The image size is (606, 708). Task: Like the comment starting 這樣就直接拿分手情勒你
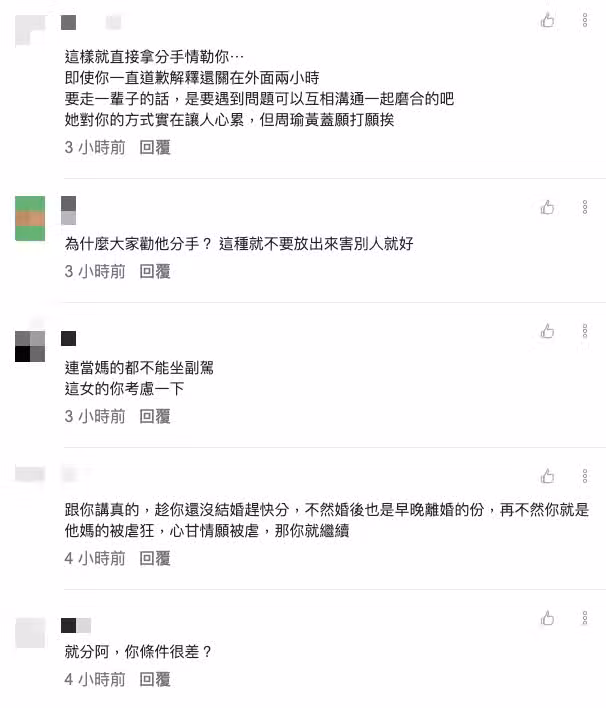click(547, 20)
